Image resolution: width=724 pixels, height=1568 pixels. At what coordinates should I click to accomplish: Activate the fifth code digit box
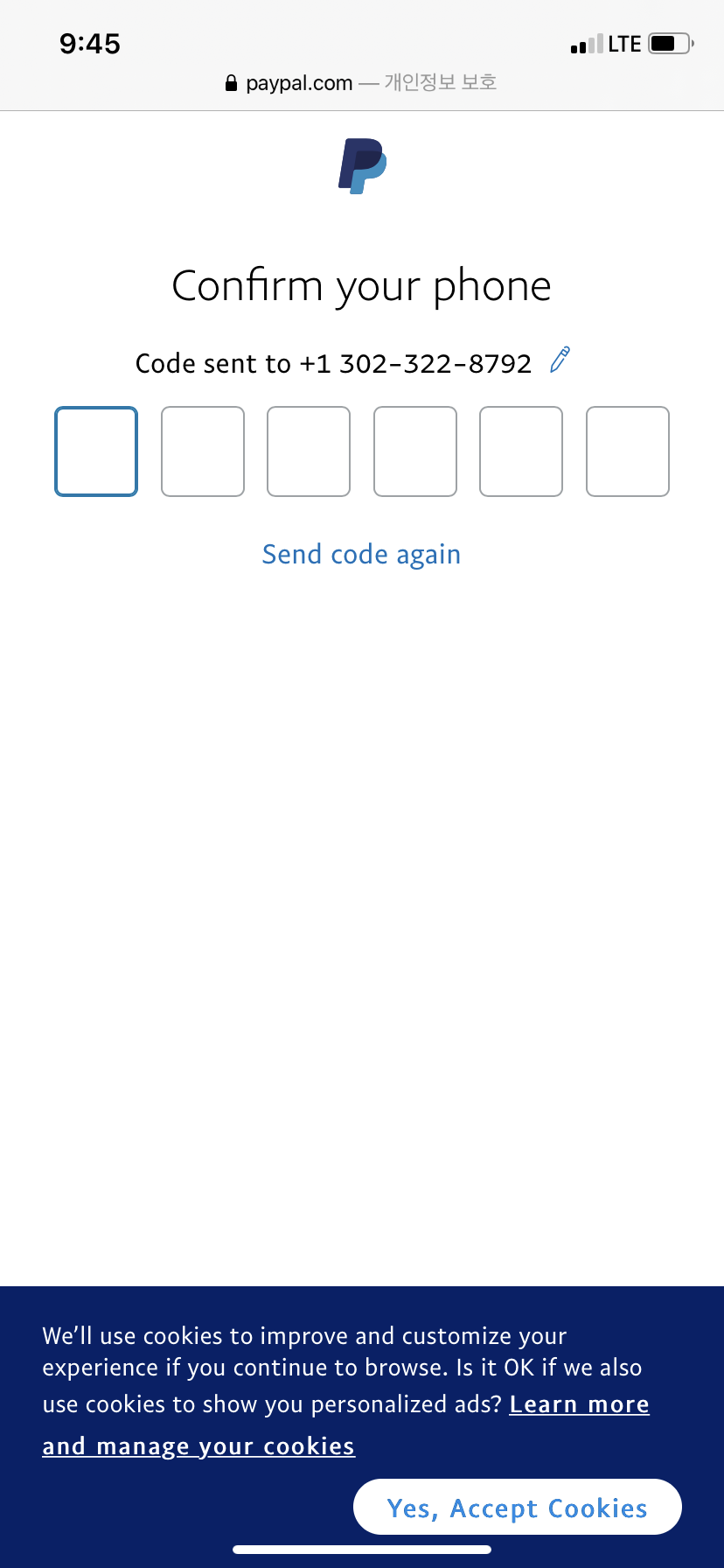point(521,451)
